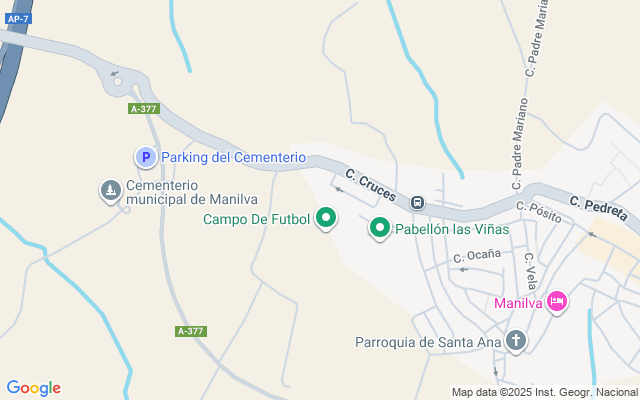
Task: Select the Parking del Cementerio marker
Action: pos(146,157)
